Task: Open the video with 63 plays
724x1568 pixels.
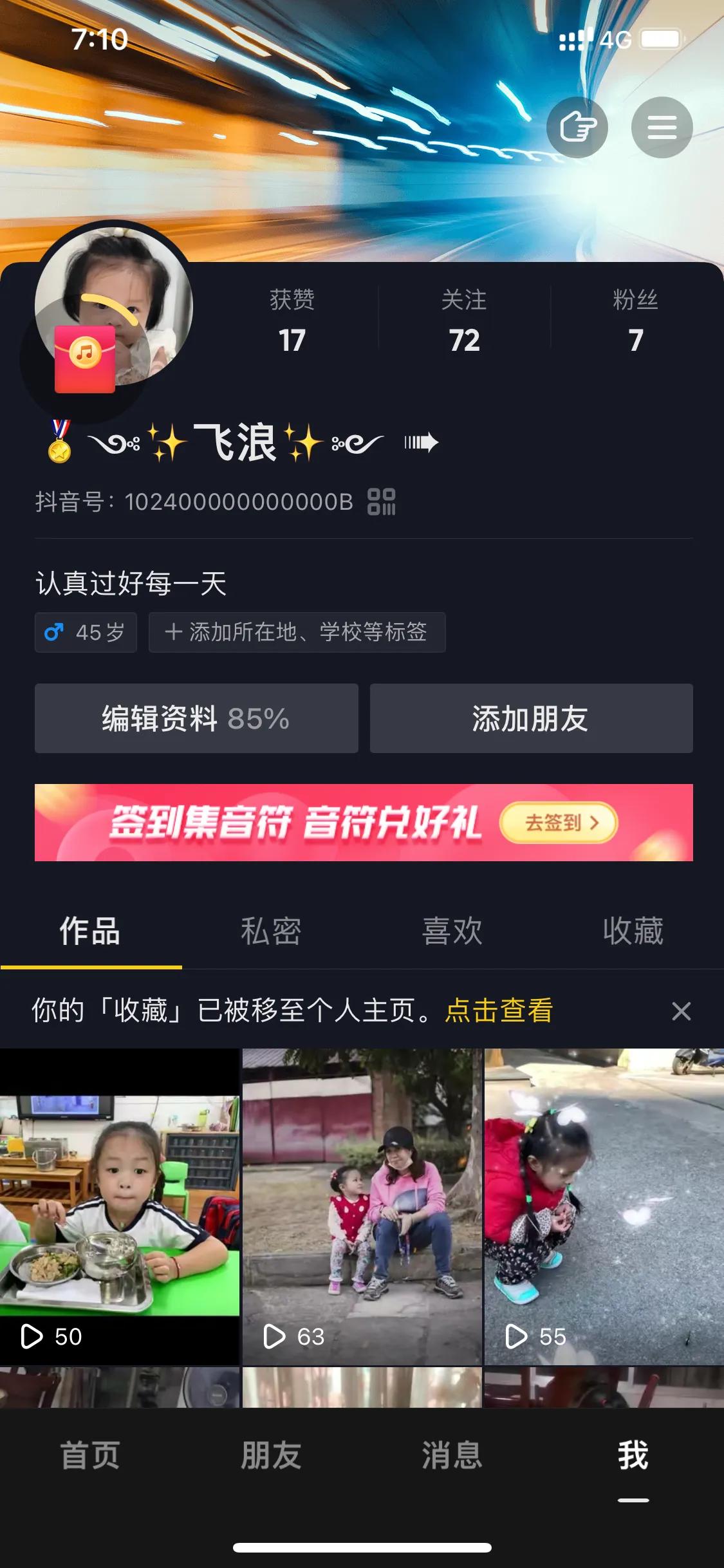Action: click(x=362, y=1207)
